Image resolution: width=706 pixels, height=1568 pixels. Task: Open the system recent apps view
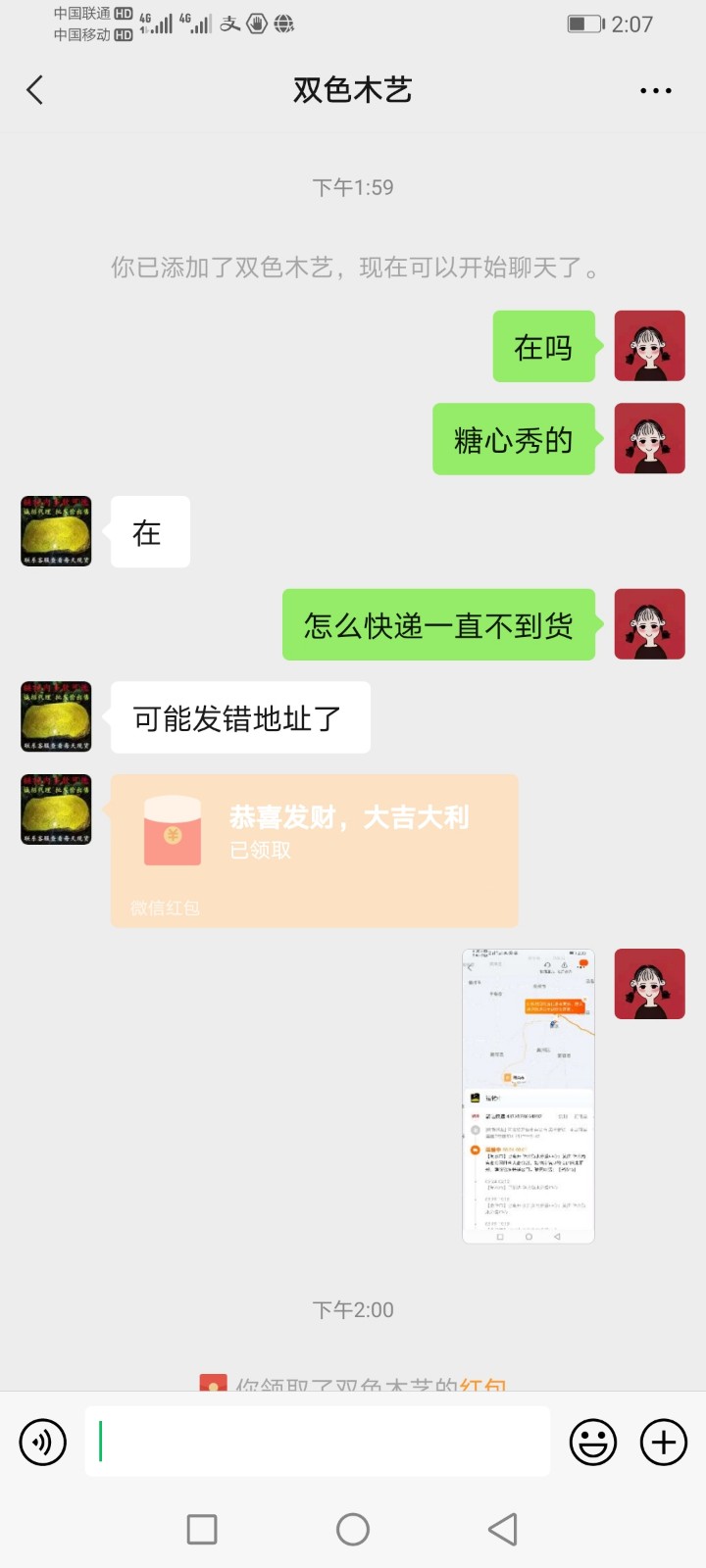[202, 1529]
